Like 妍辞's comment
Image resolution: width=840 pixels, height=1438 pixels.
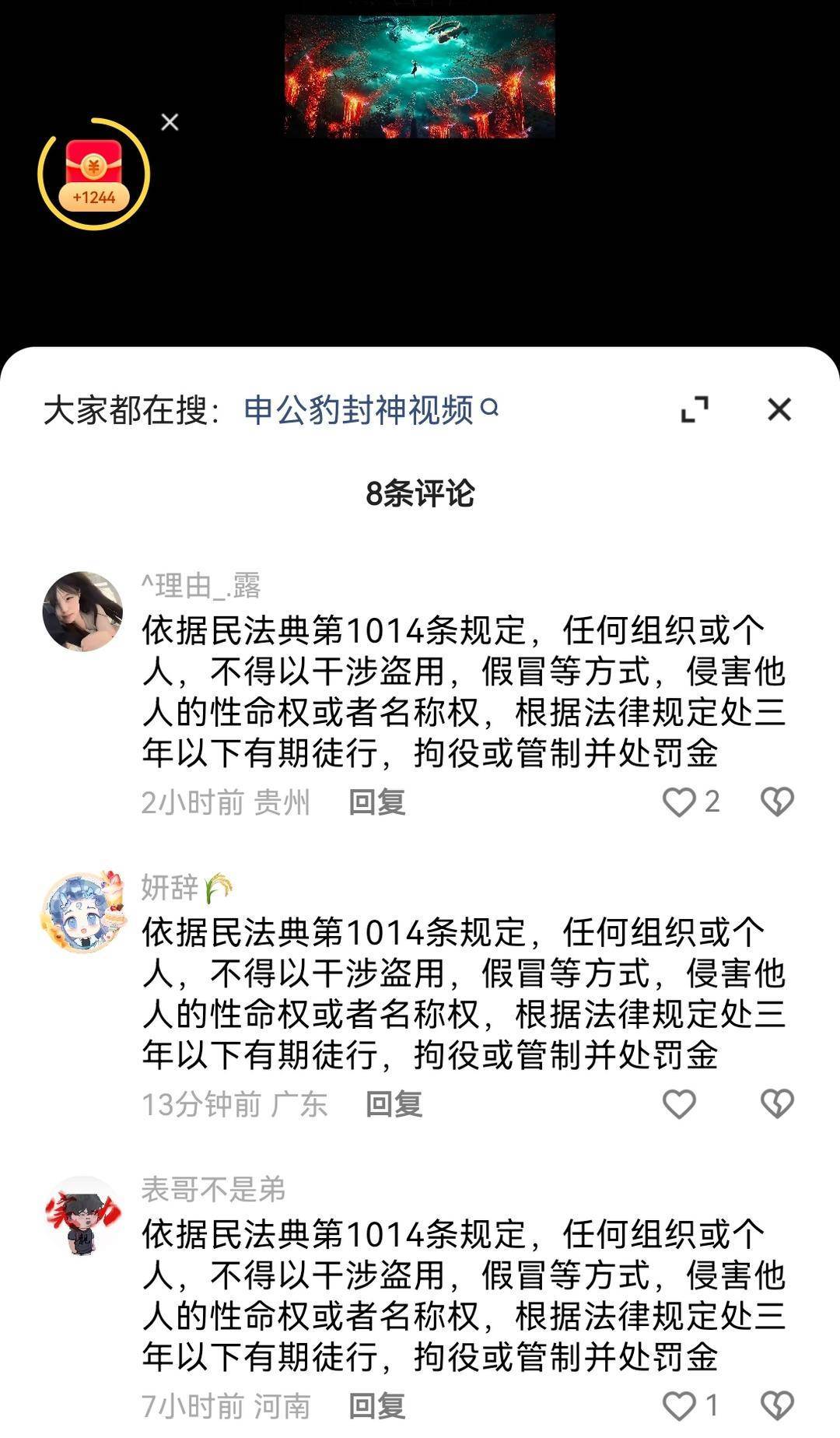(681, 1103)
